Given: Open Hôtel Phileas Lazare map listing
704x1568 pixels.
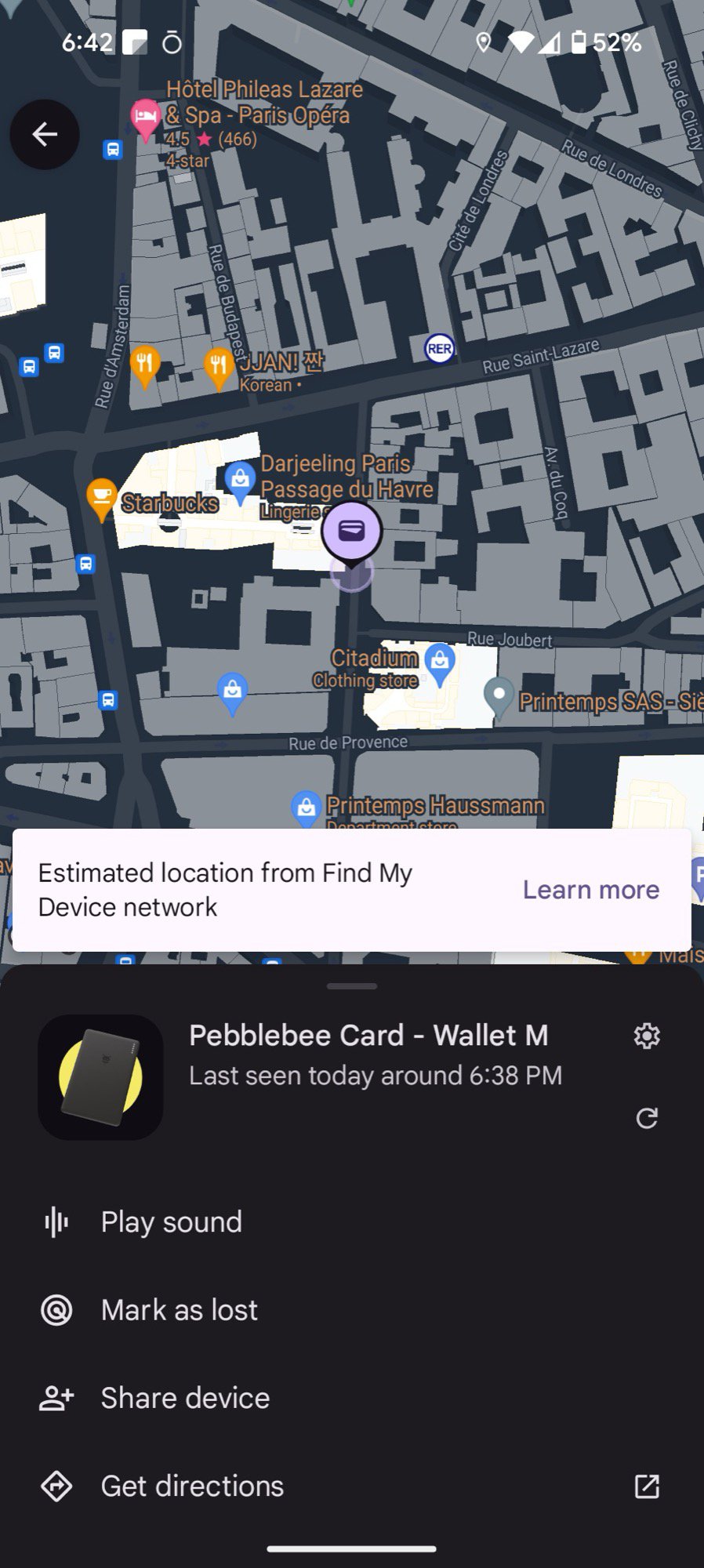Looking at the screenshot, I should tap(146, 118).
